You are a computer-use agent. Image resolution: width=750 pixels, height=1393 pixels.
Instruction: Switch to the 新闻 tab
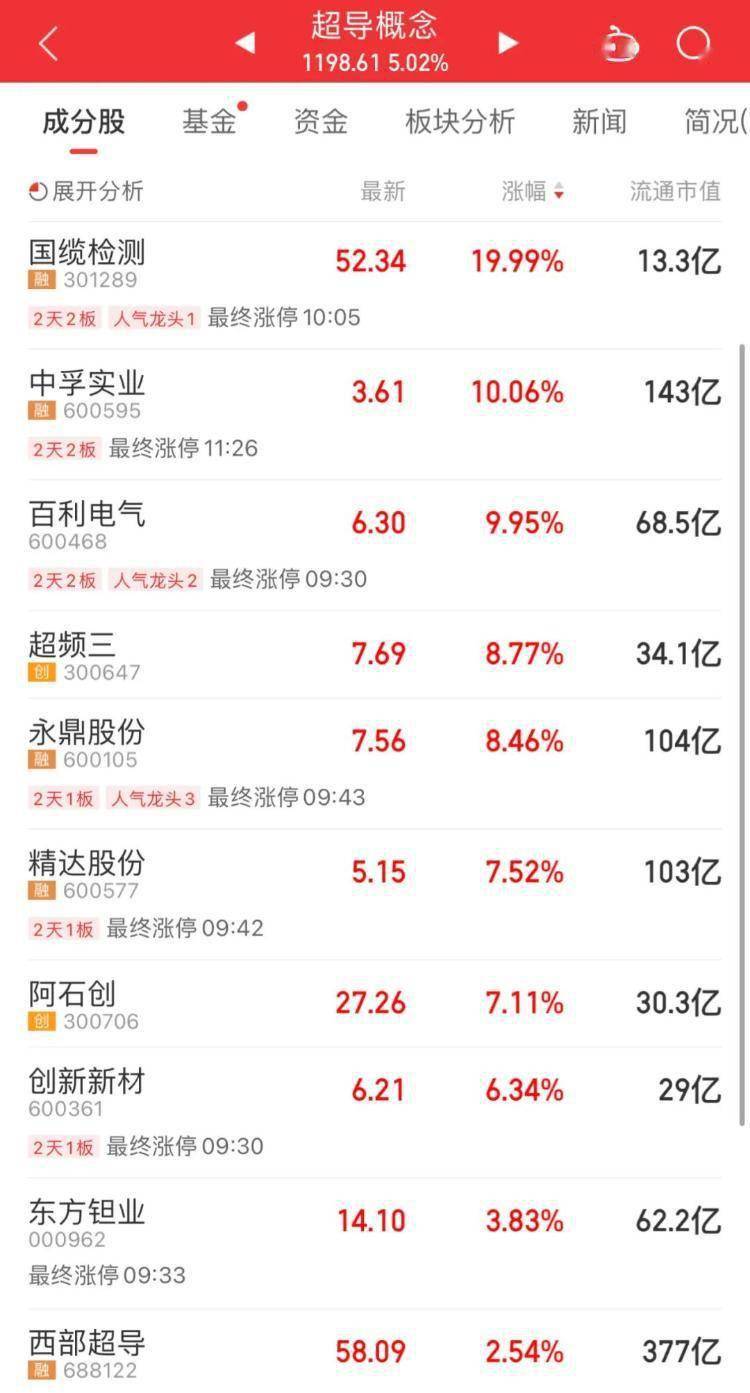coord(599,122)
